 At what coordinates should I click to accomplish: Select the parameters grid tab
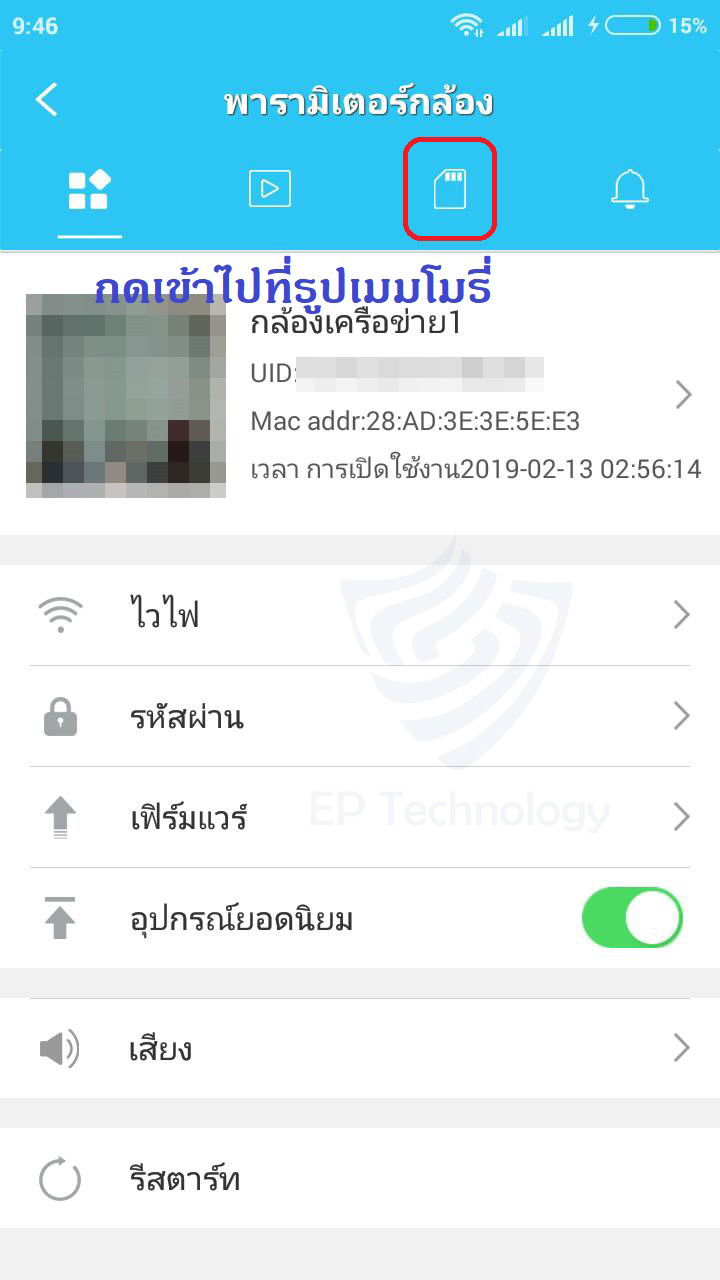click(x=89, y=189)
